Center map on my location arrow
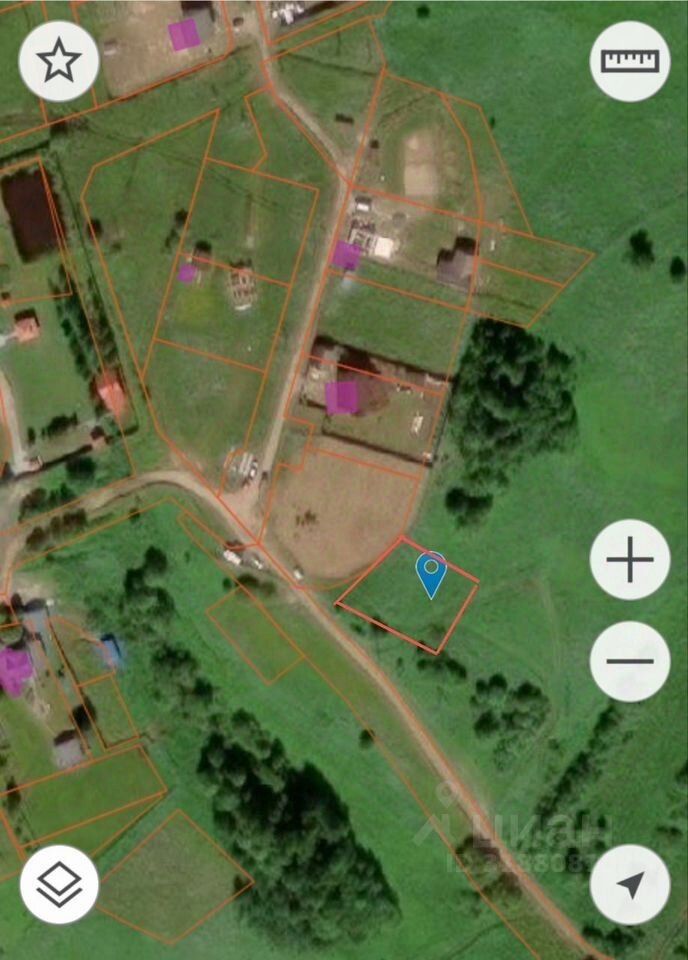This screenshot has height=960, width=688. (629, 884)
